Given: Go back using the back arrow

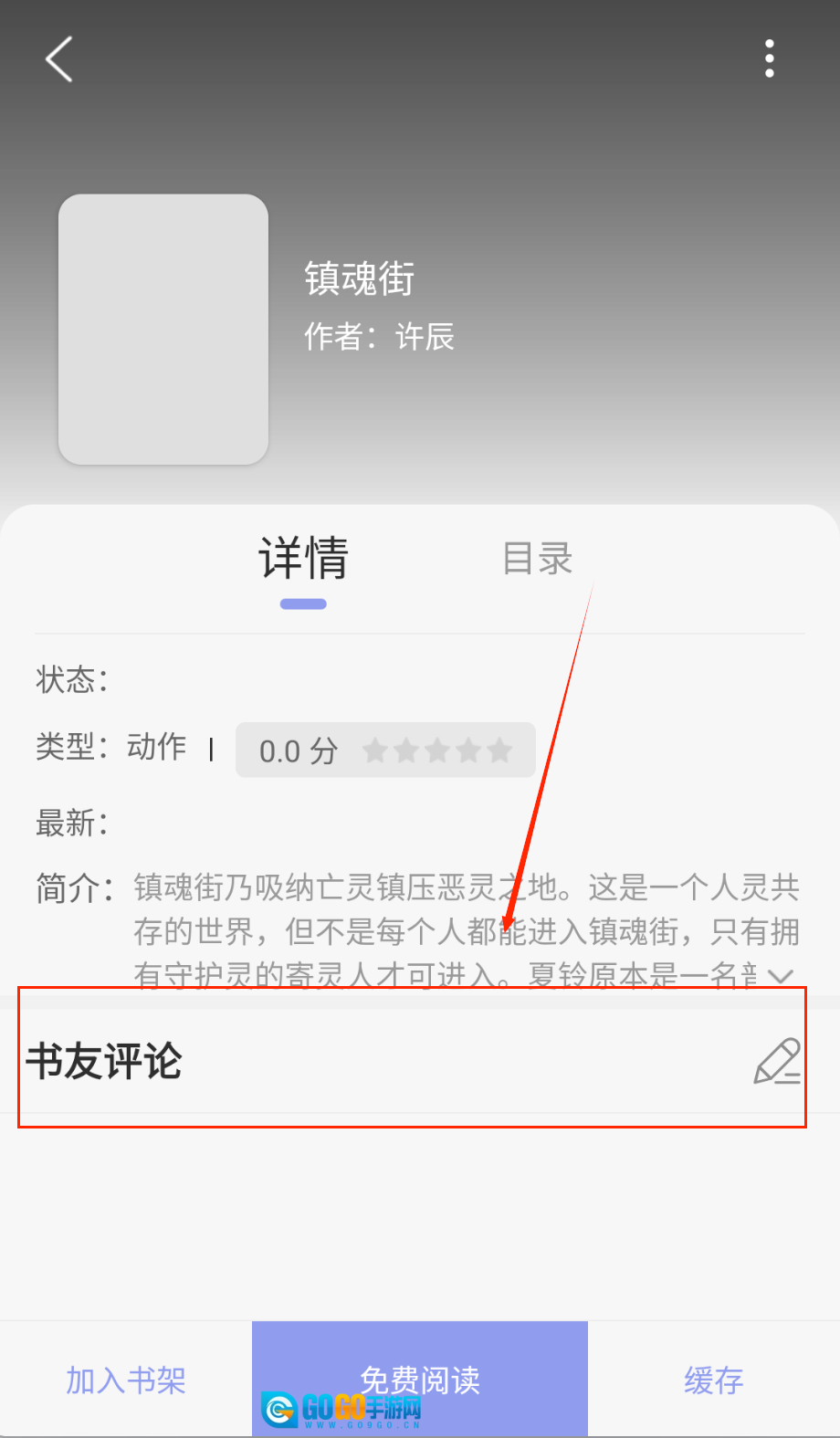Looking at the screenshot, I should tap(59, 60).
